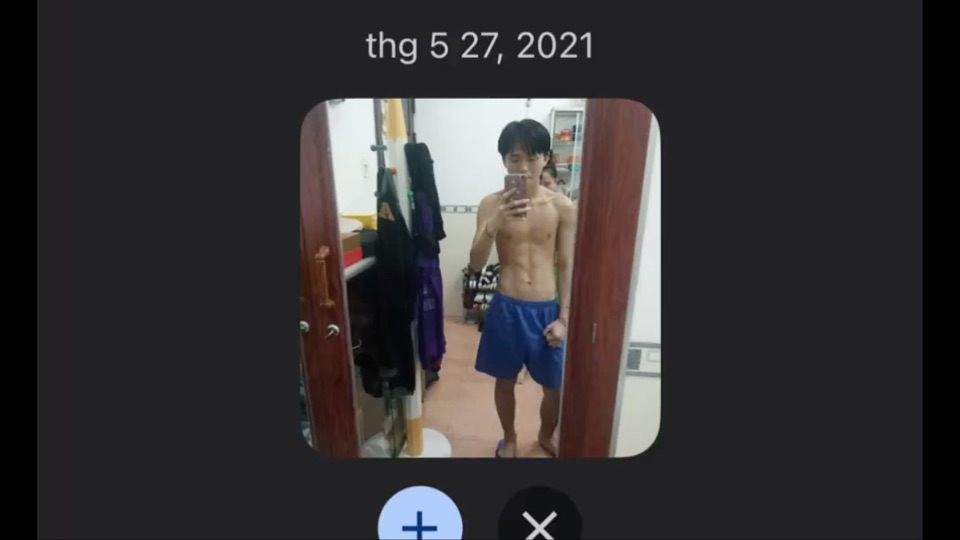
Task: Tap the blue plus button
Action: [420, 522]
